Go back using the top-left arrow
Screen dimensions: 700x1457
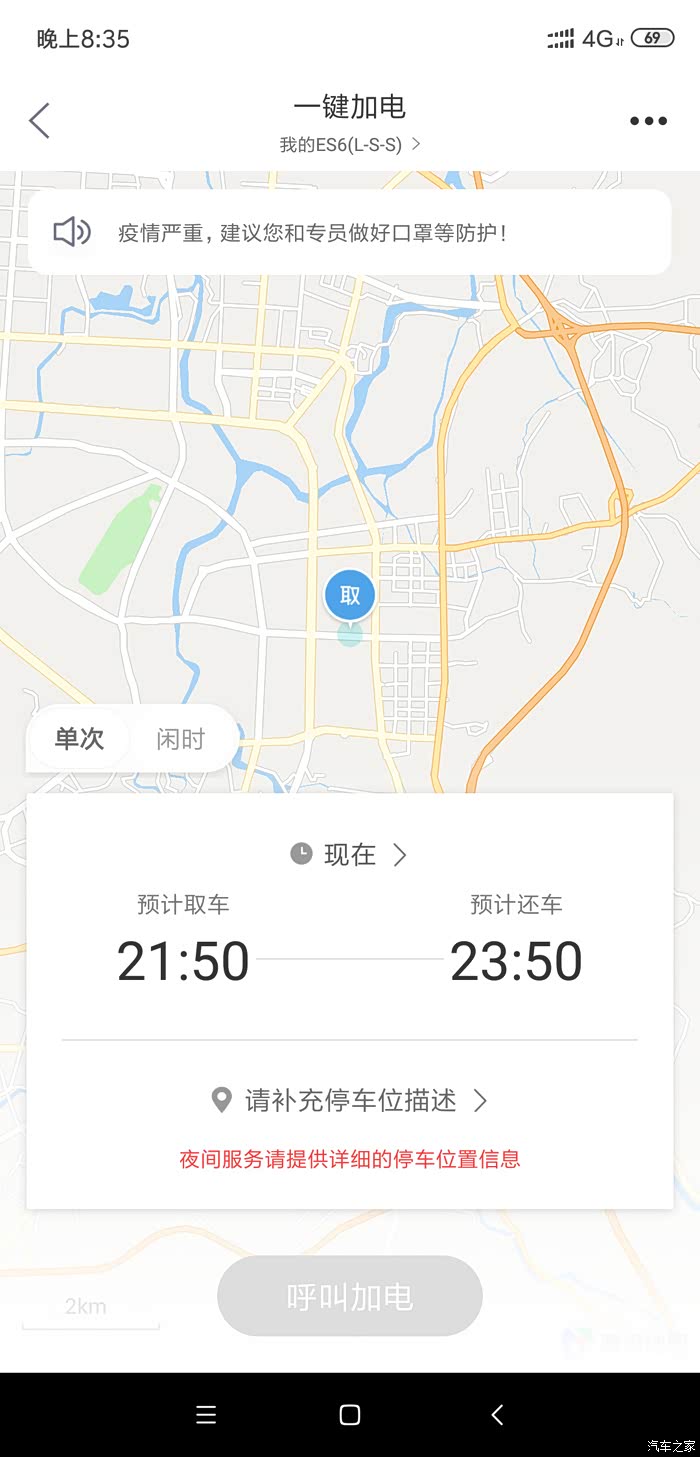[x=39, y=121]
